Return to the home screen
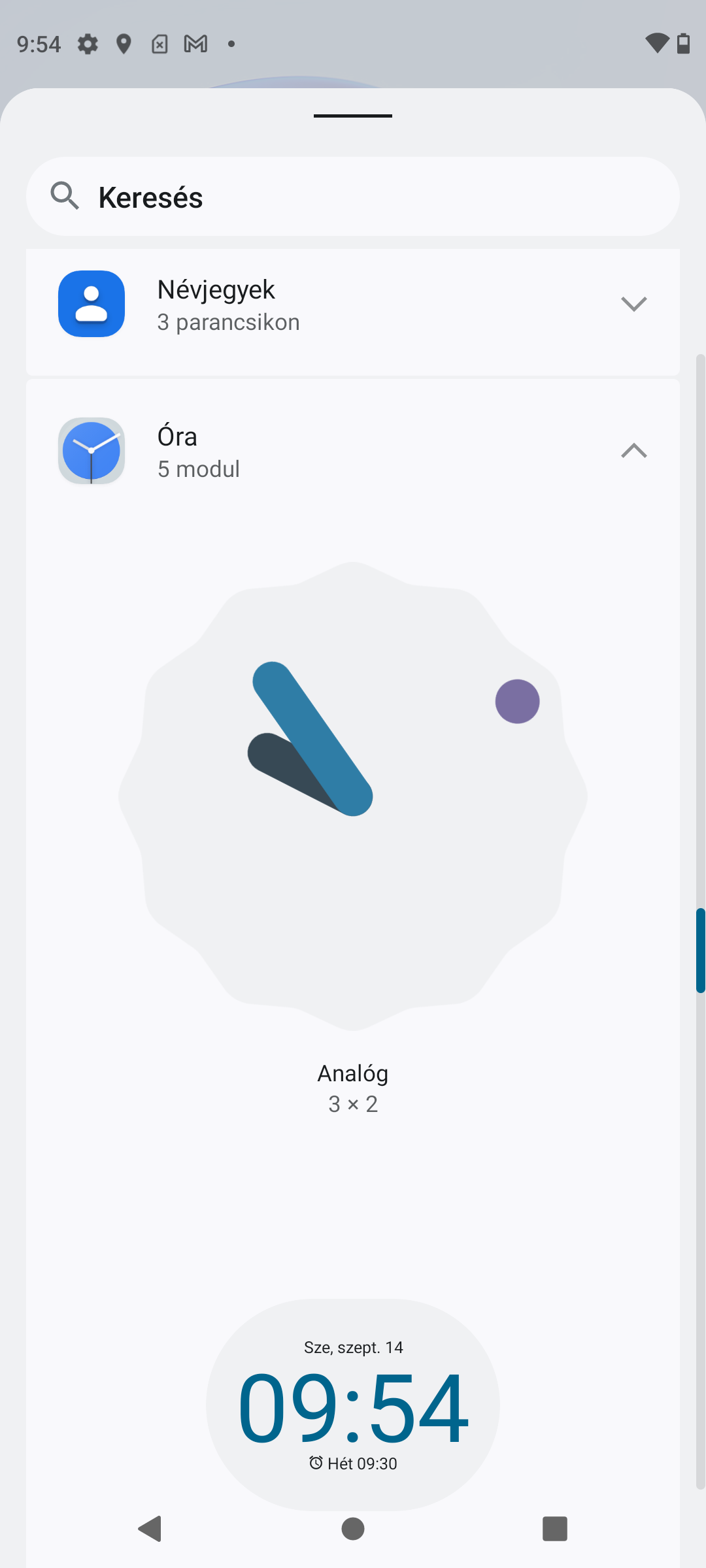The width and height of the screenshot is (706, 1568). (353, 1529)
